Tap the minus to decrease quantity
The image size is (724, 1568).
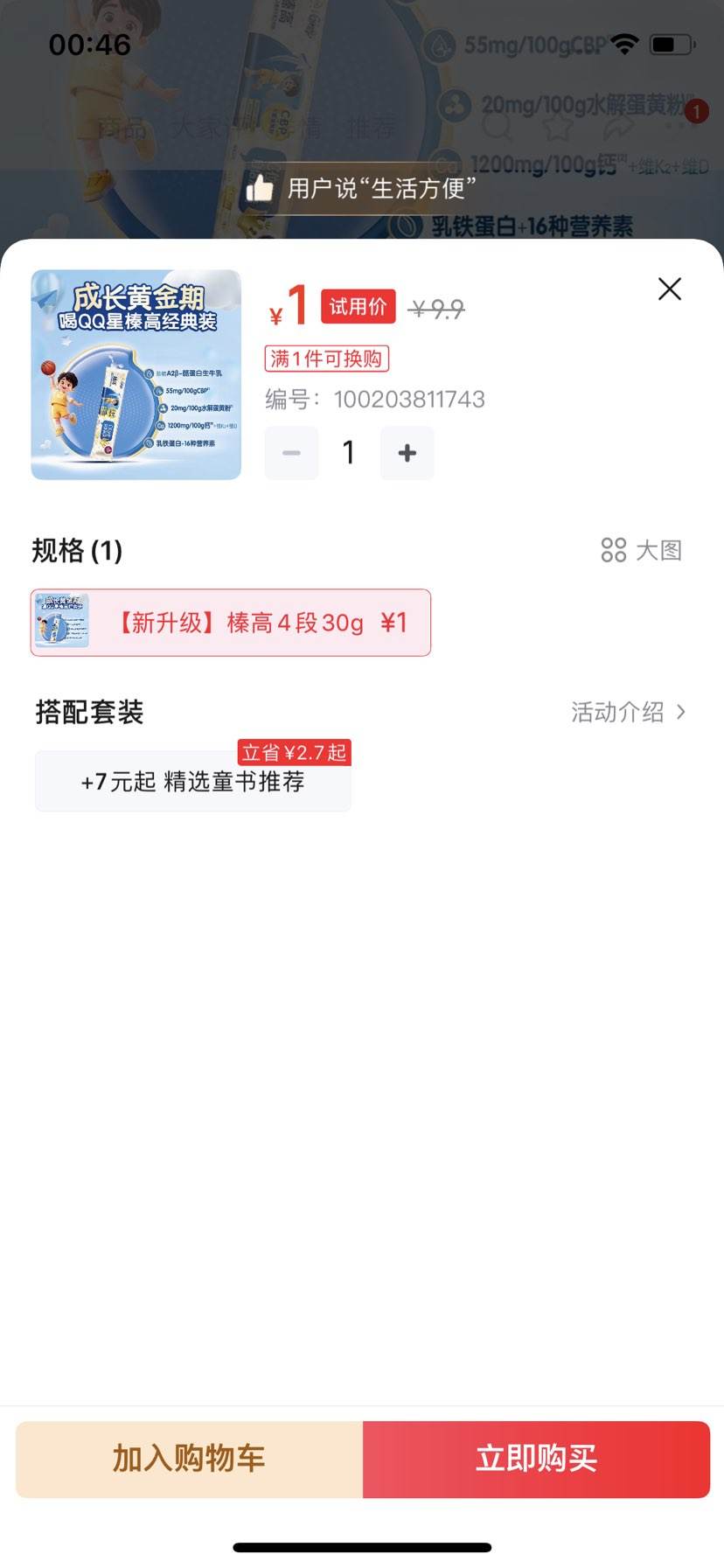click(291, 453)
